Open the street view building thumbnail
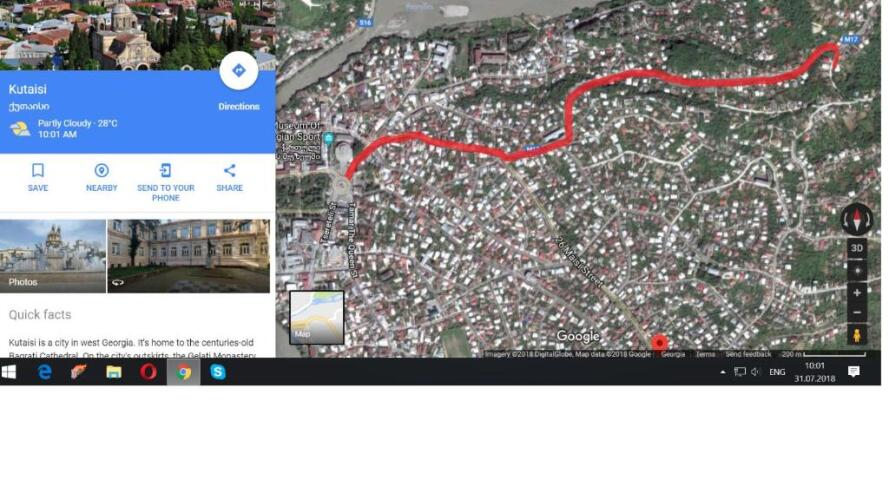 point(188,256)
